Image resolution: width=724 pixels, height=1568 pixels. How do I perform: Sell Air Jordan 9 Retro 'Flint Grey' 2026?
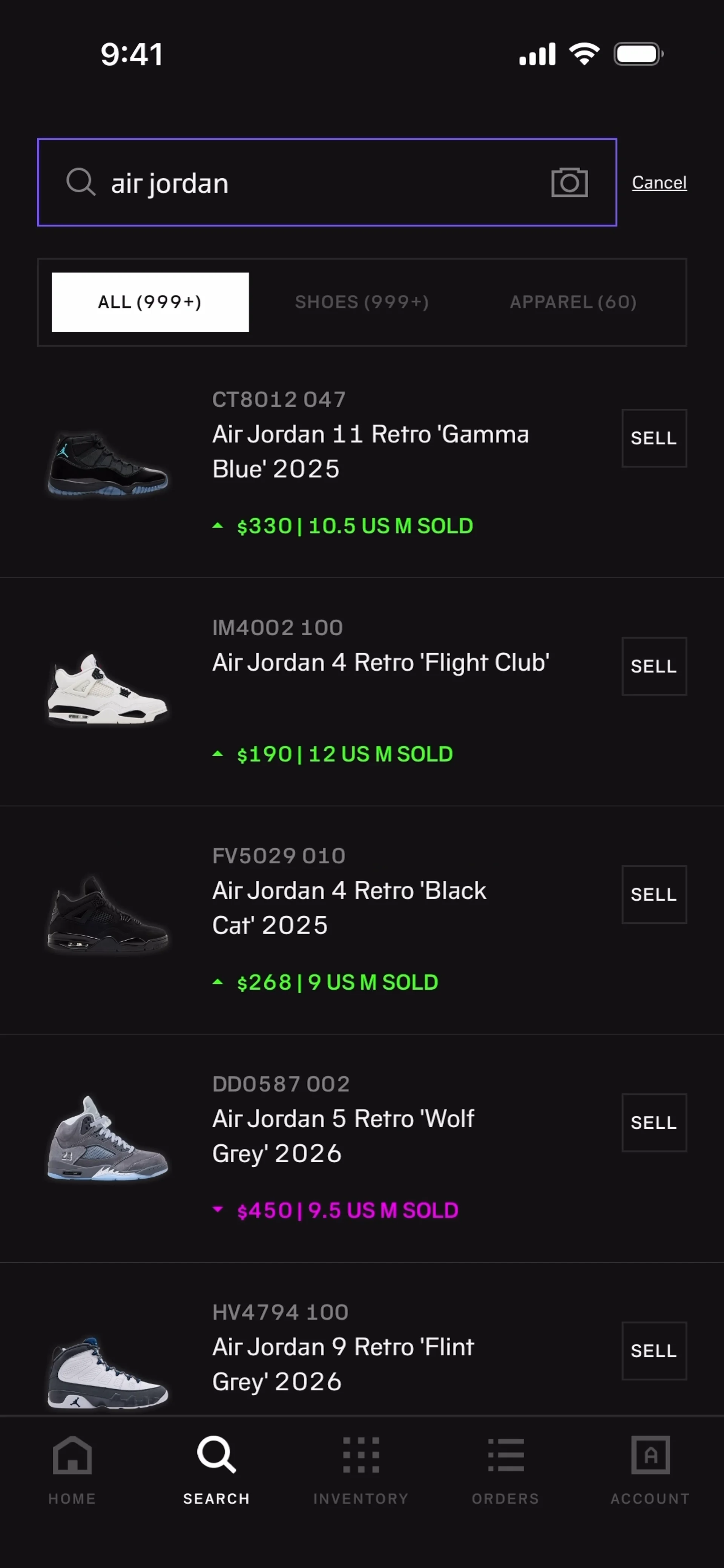(653, 1351)
